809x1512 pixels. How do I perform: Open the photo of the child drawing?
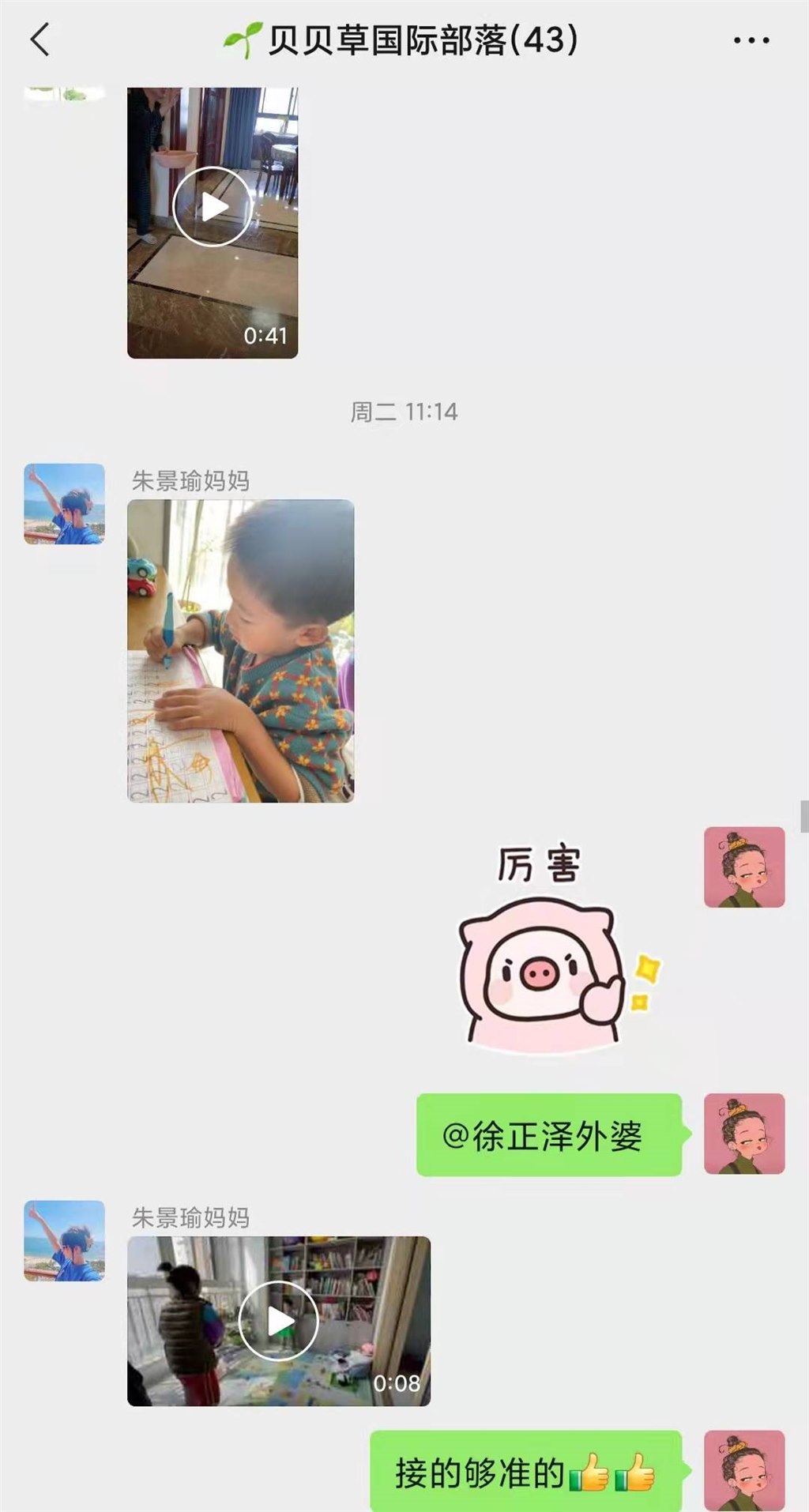click(x=240, y=651)
